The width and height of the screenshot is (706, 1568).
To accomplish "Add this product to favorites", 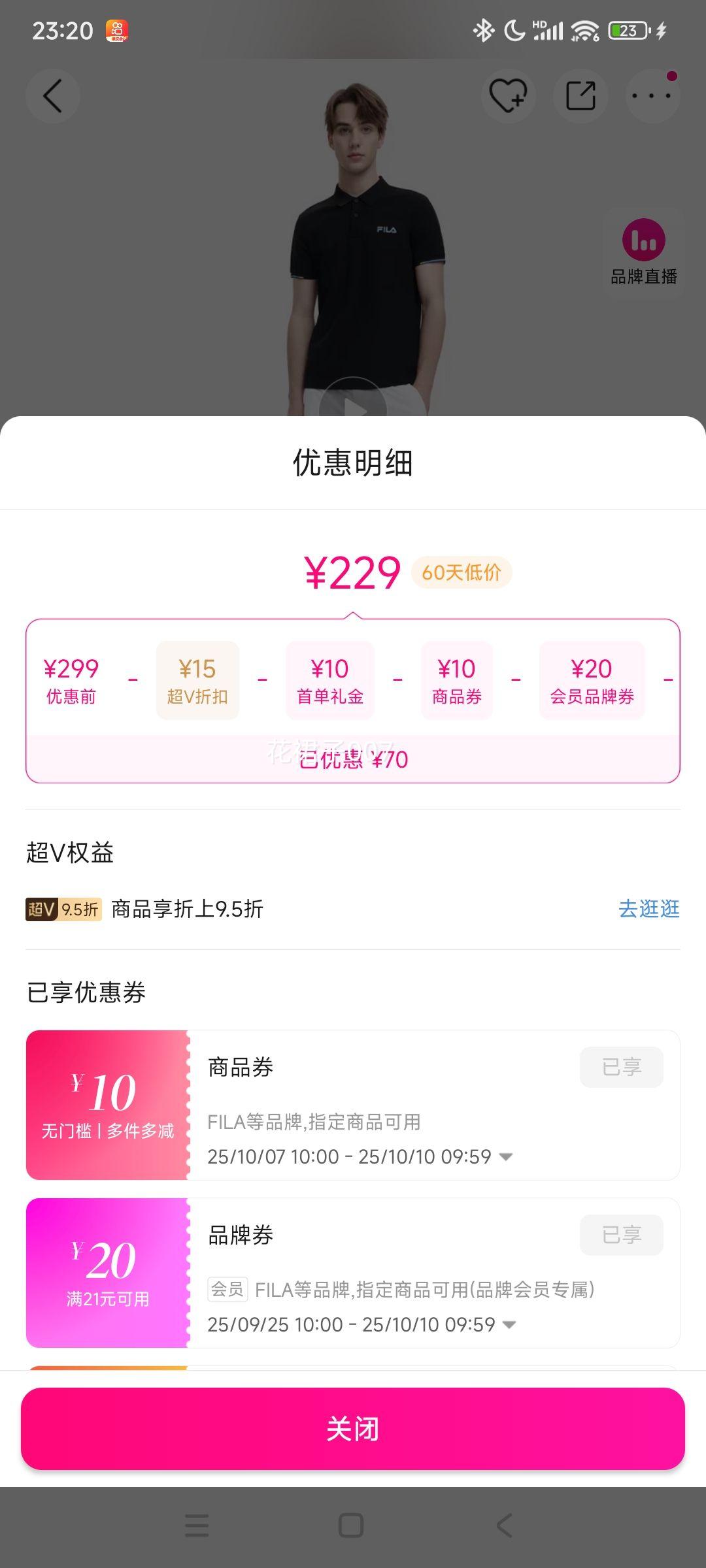I will (508, 96).
